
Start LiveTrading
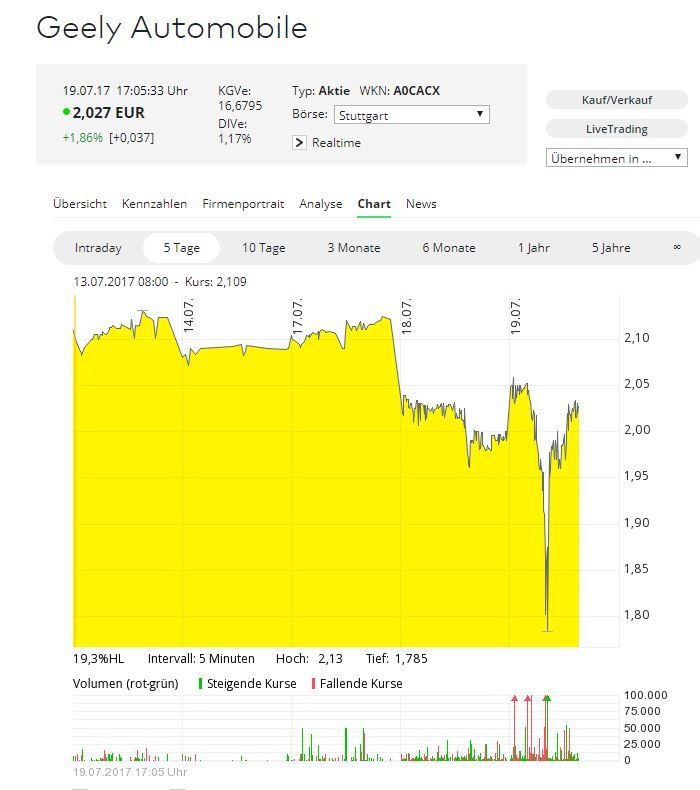(x=616, y=129)
